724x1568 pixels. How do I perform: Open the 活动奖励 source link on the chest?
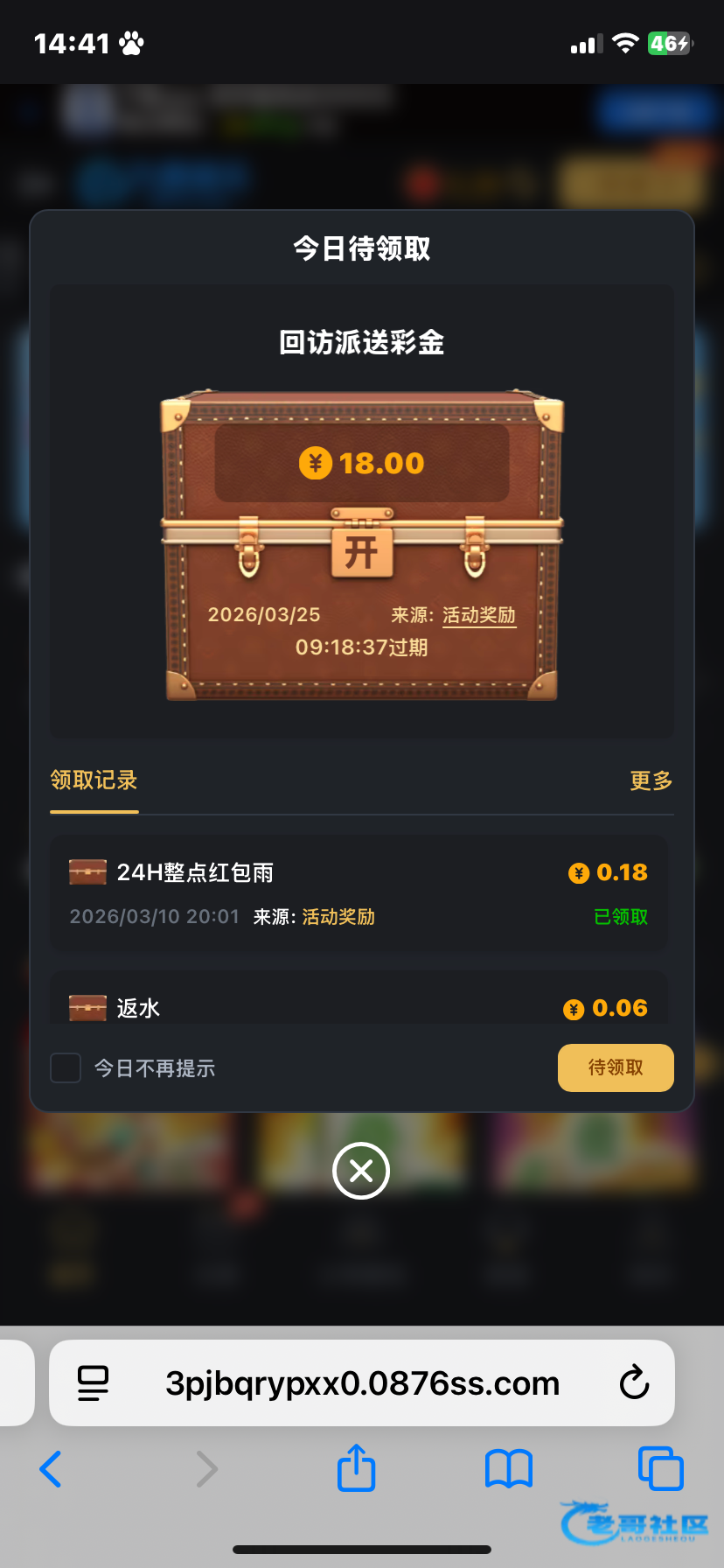(478, 615)
